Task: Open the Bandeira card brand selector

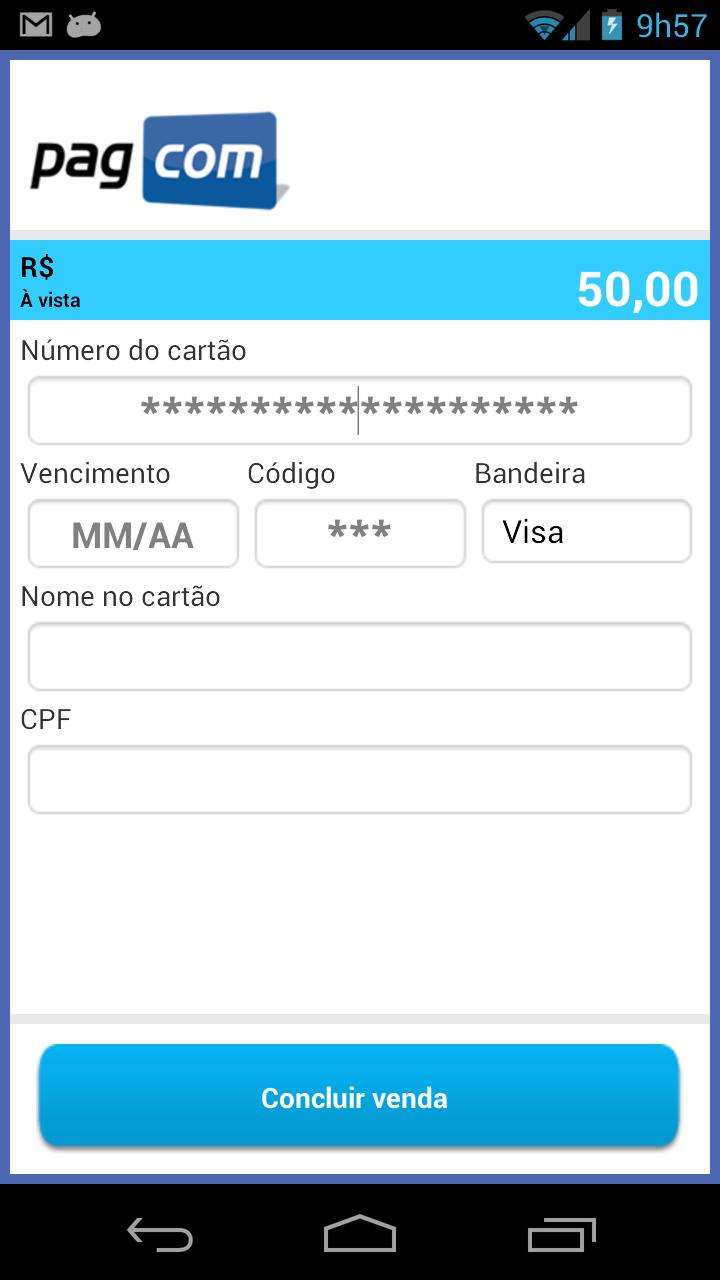Action: [586, 533]
